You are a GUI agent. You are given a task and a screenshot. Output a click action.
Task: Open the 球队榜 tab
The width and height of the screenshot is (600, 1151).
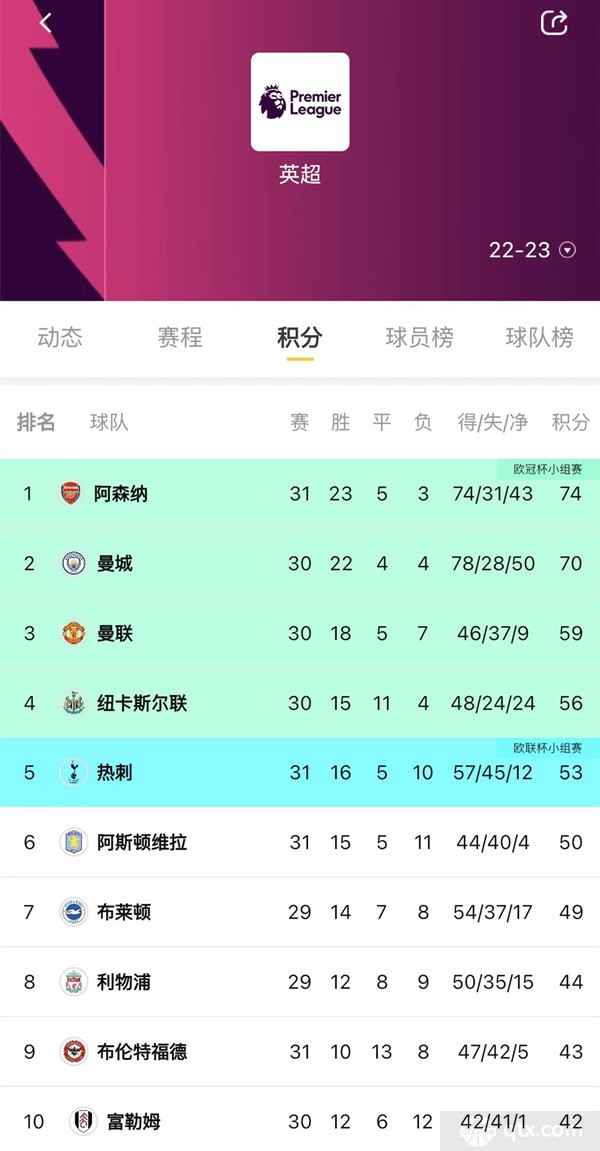coord(539,338)
